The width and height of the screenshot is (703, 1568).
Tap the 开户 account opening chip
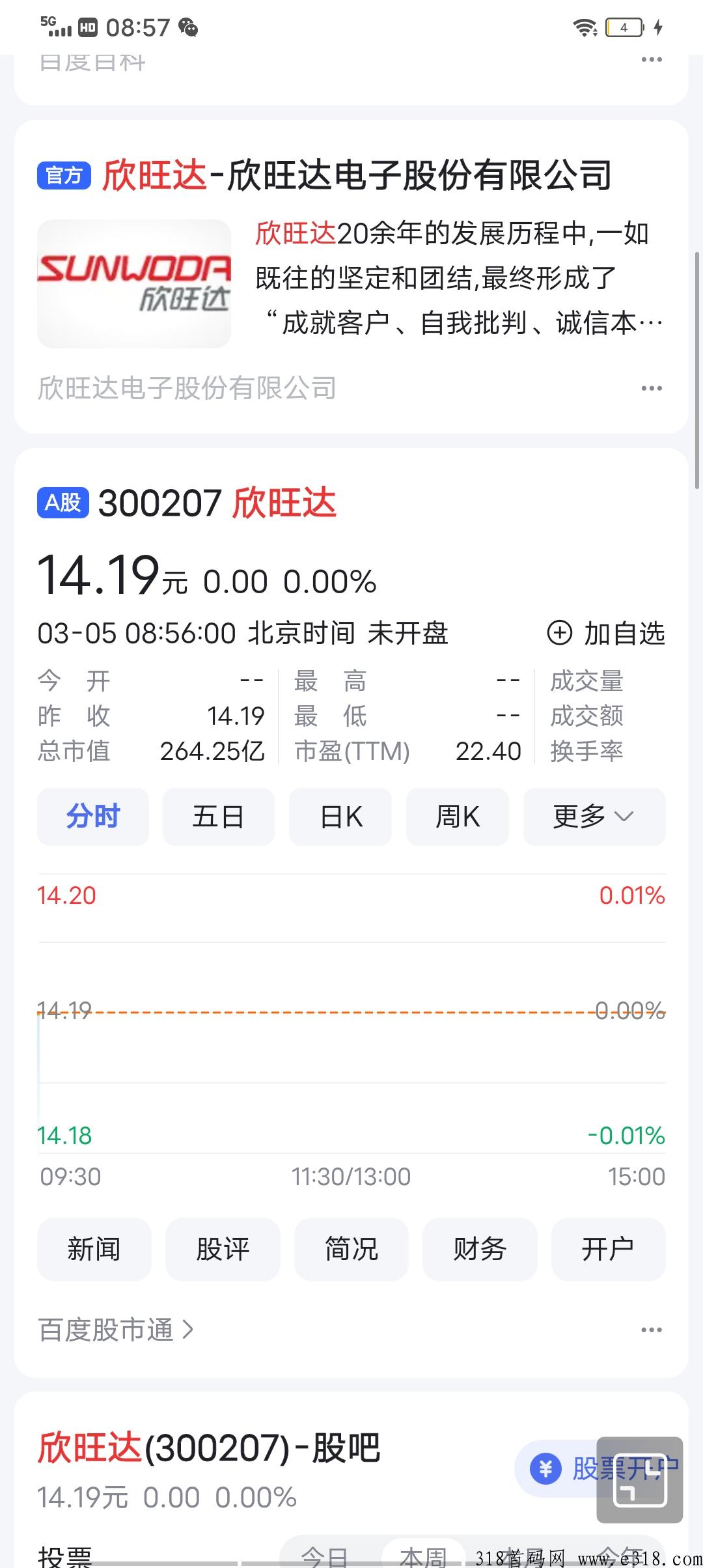point(607,1249)
